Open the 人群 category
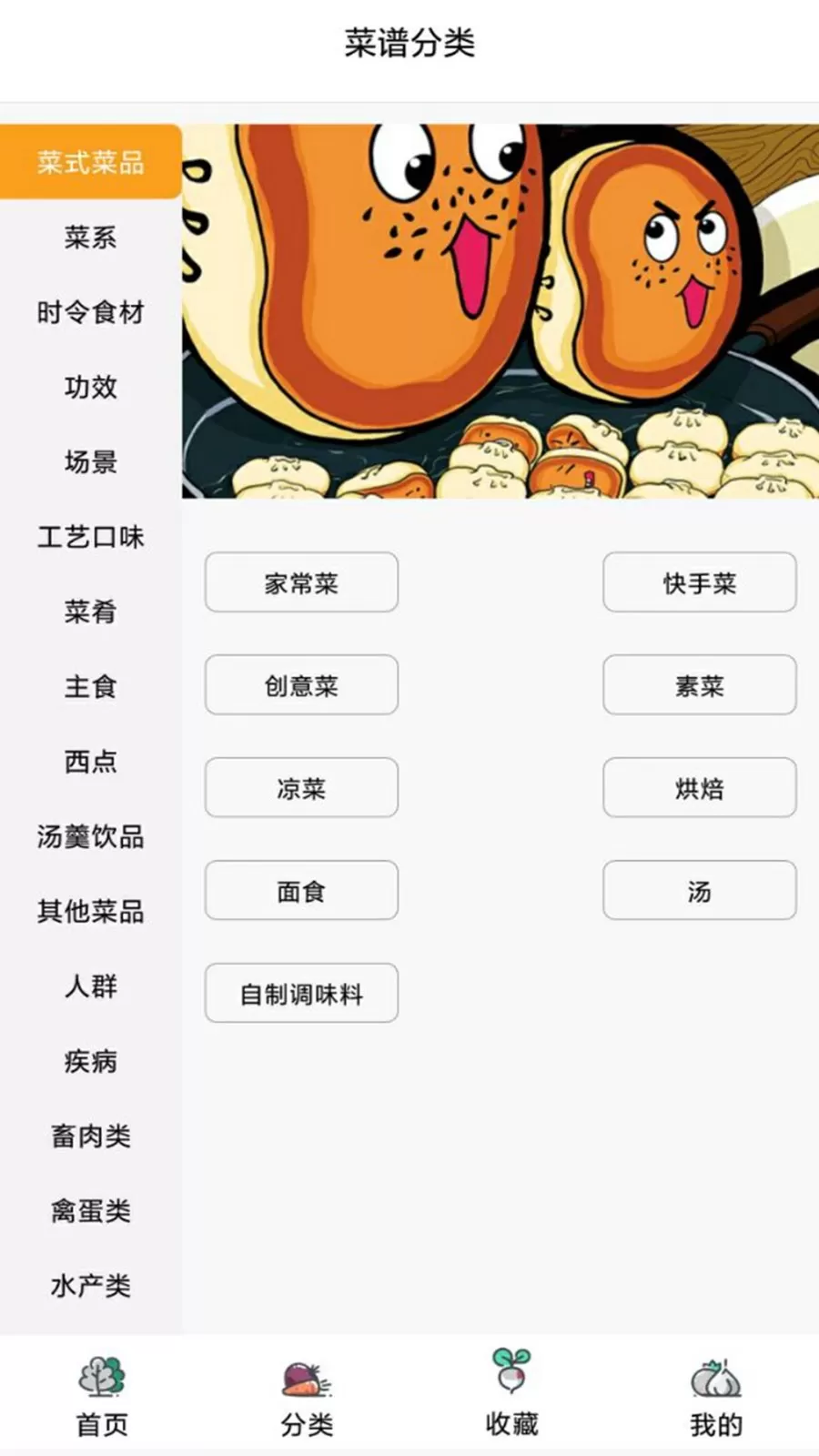The height and width of the screenshot is (1456, 819). tap(90, 986)
